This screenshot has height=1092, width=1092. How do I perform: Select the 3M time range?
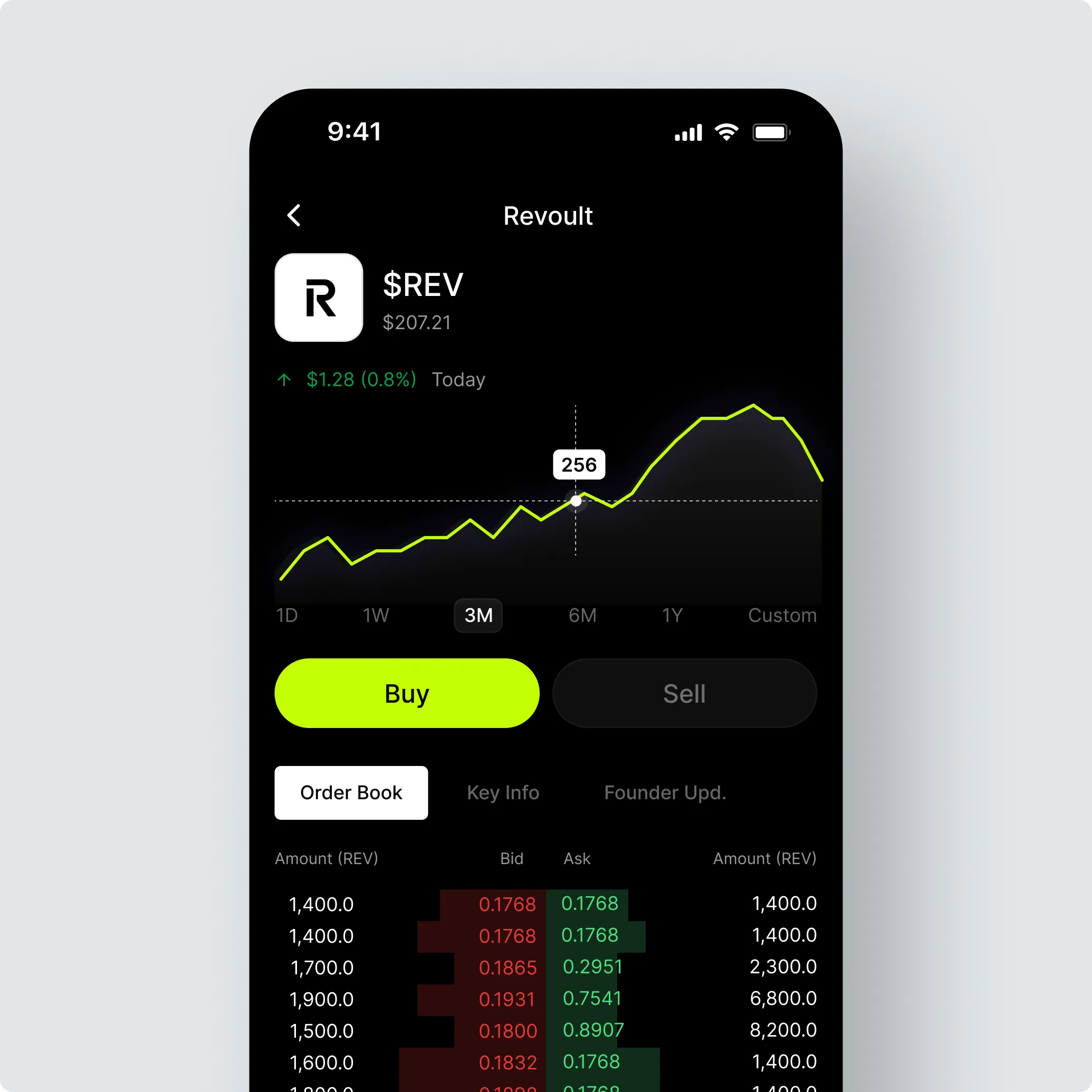[478, 615]
